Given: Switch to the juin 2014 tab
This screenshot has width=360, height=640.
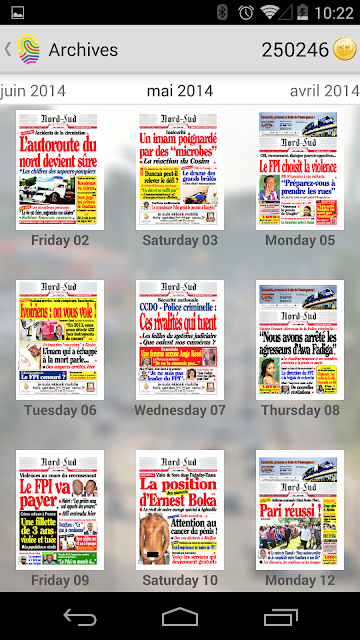Looking at the screenshot, I should click(x=33, y=91).
